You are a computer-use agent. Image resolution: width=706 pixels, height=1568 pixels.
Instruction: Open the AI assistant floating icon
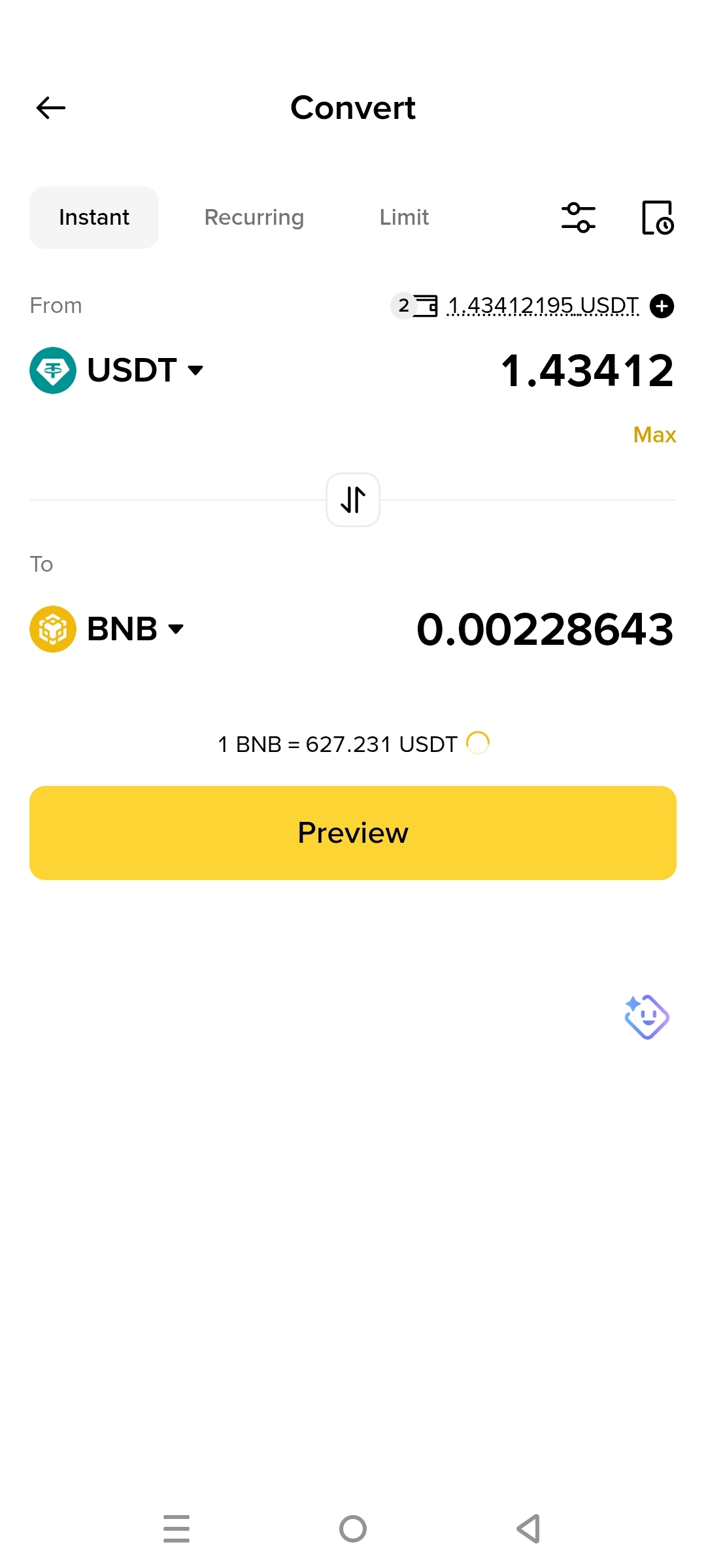(x=647, y=1017)
